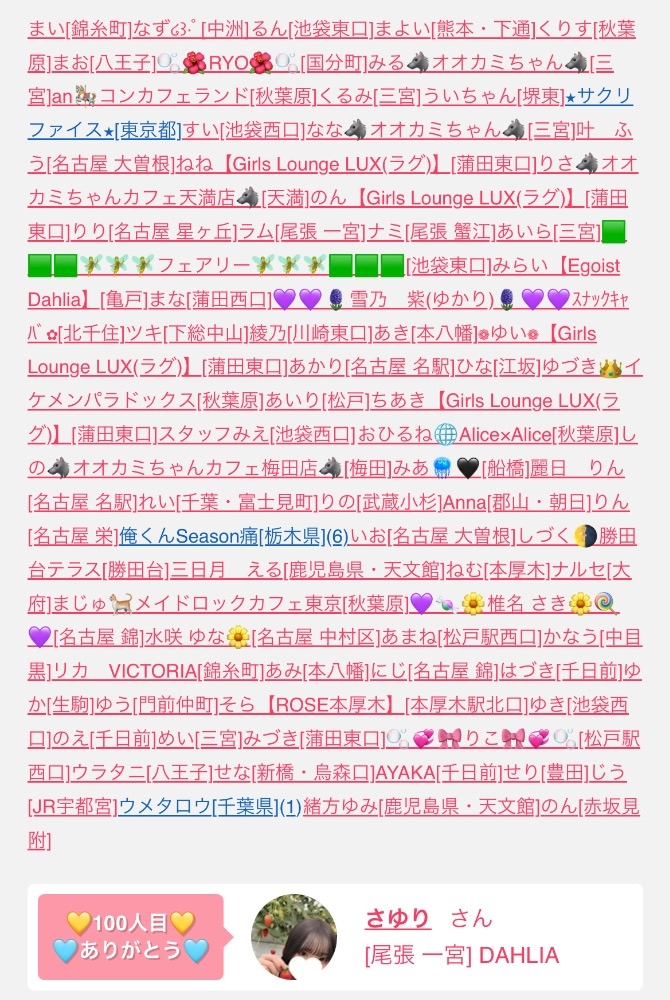Open the 俺くんSeason痛[栃木県](6) link
This screenshot has height=1000, width=670.
coord(230,536)
